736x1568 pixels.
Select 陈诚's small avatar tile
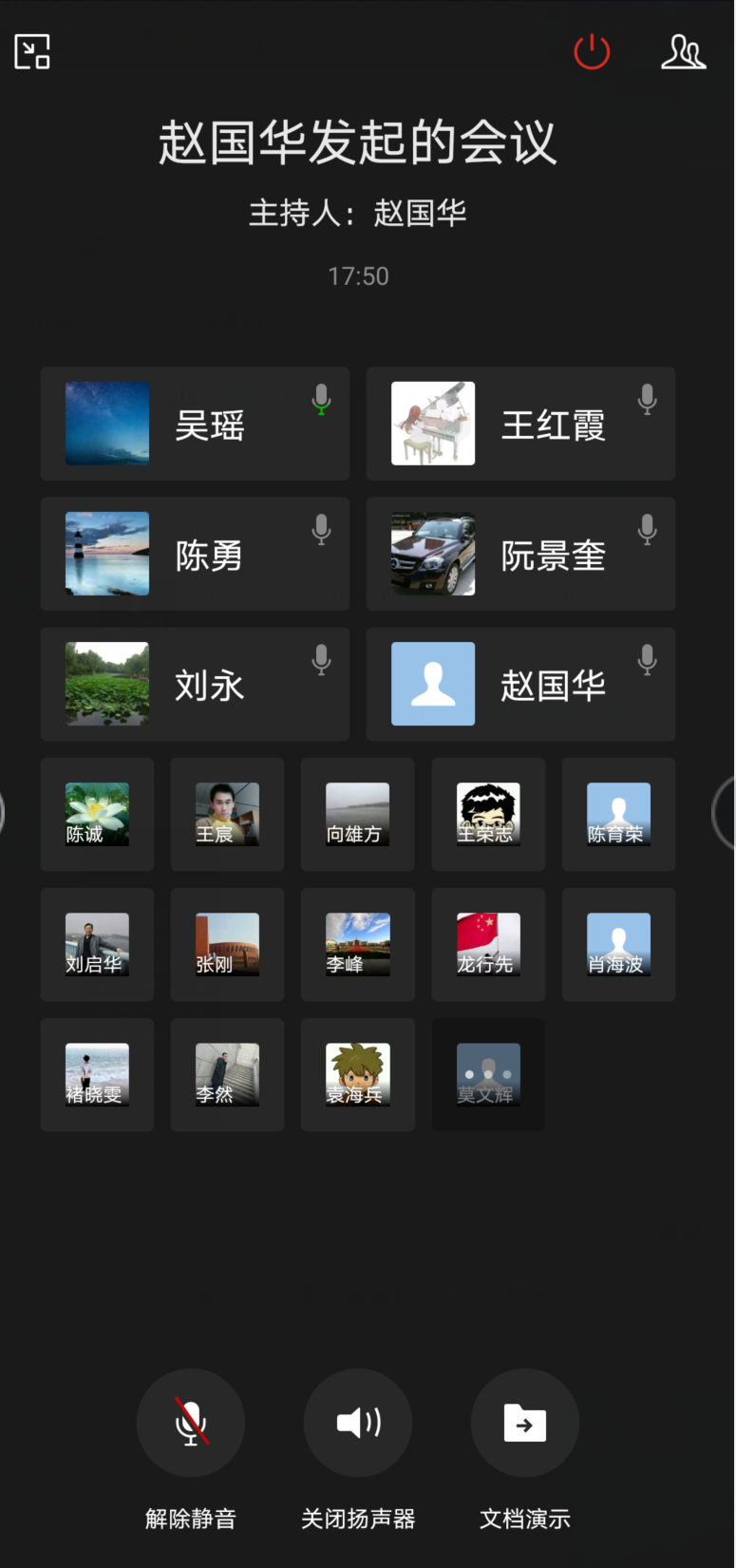coord(97,814)
